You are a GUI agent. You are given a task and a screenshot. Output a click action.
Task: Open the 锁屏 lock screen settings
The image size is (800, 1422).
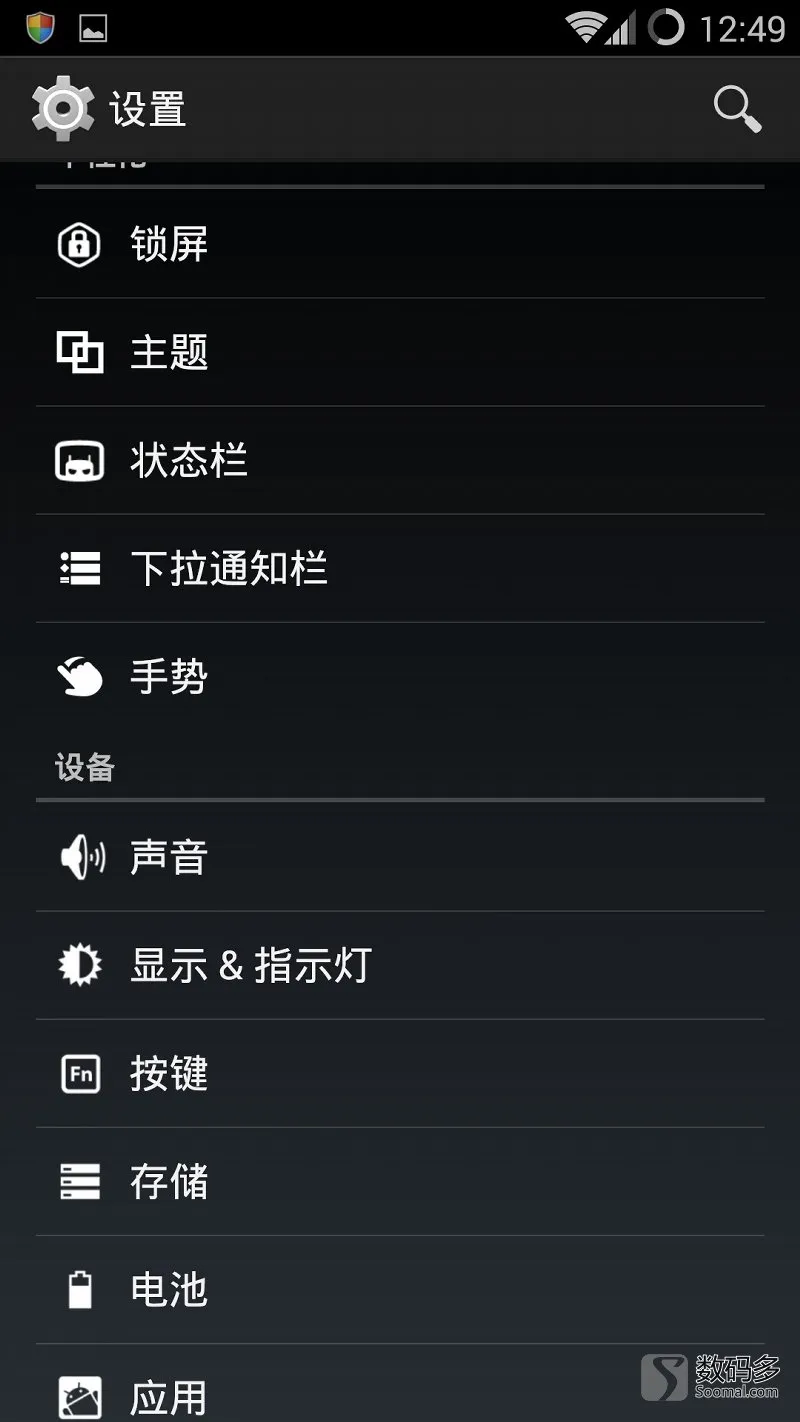pos(400,244)
